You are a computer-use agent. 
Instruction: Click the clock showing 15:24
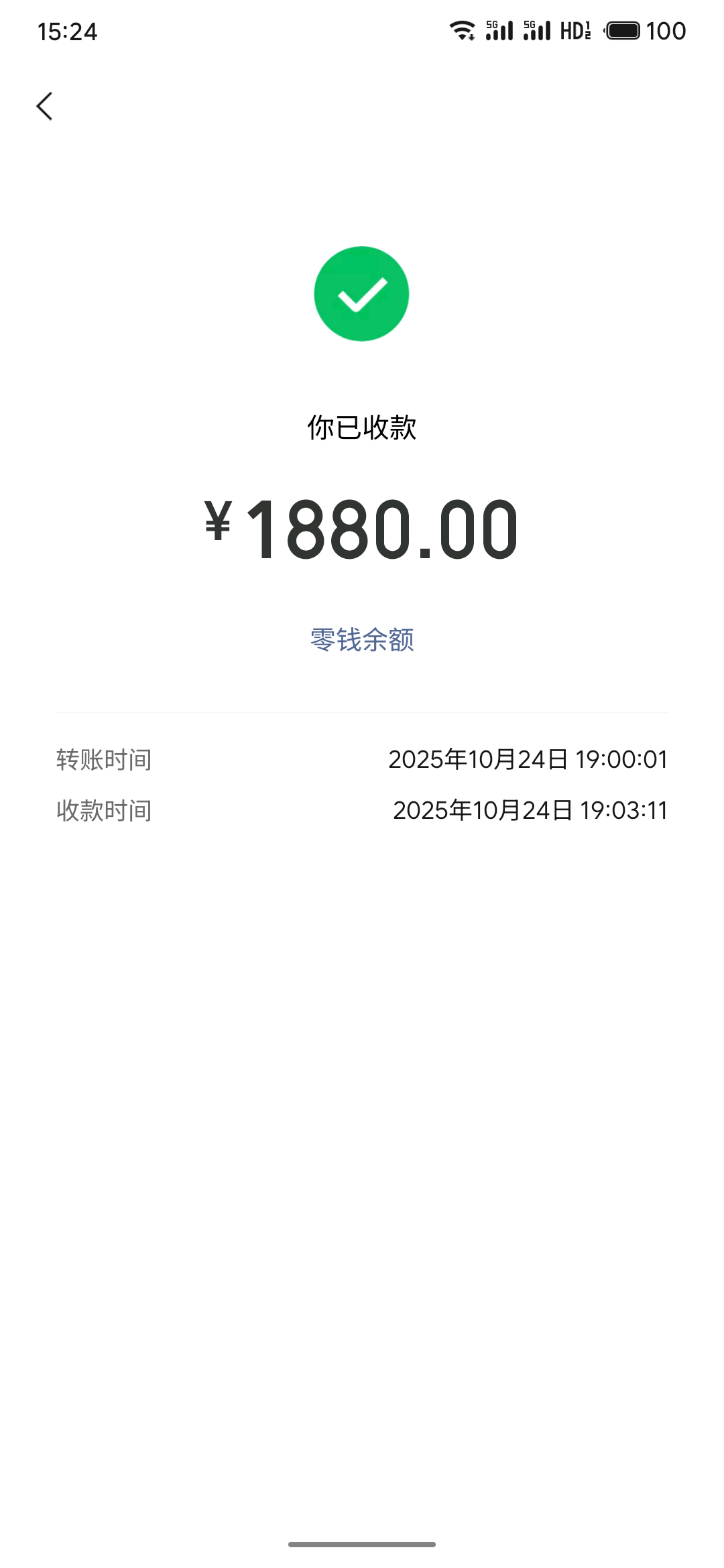(x=67, y=30)
